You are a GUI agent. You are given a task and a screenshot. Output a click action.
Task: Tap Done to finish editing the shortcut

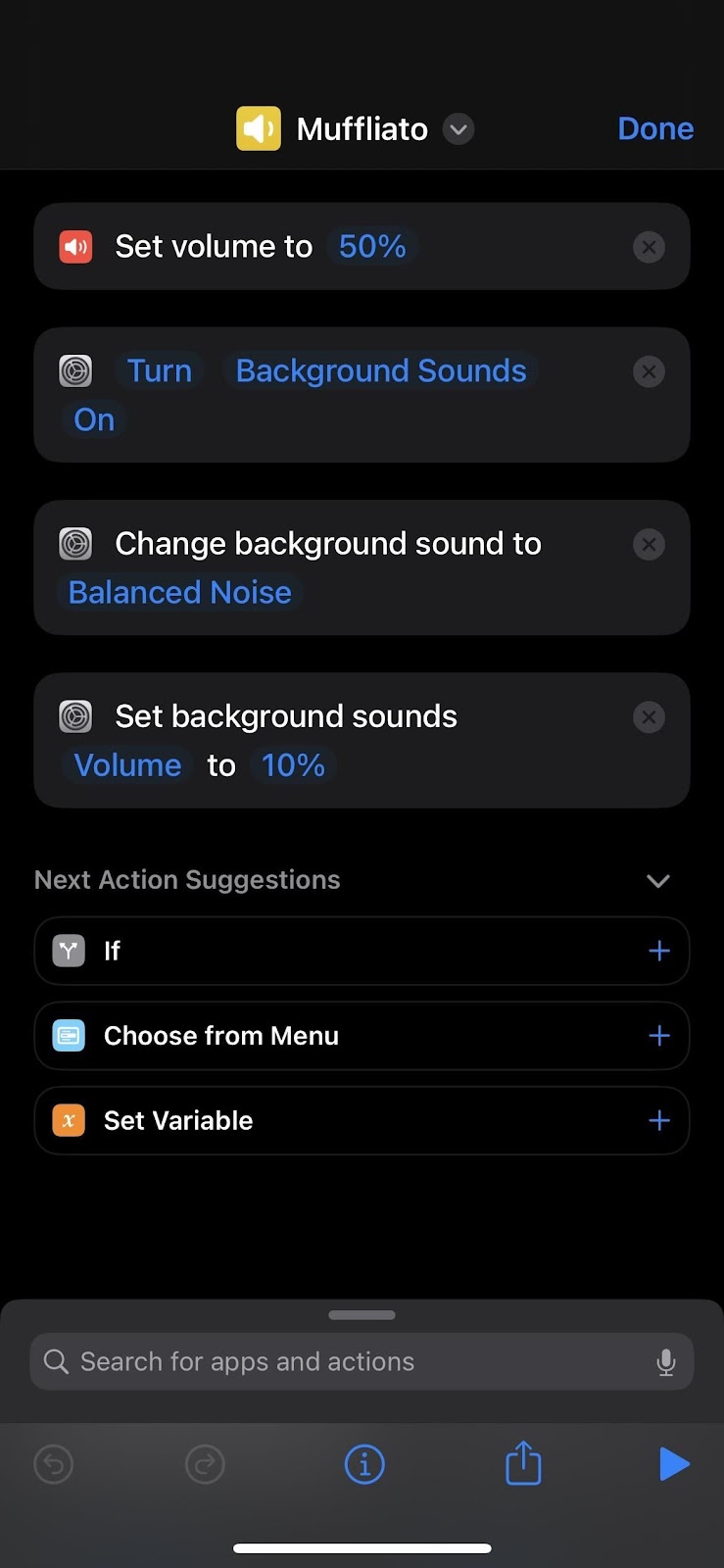click(654, 128)
